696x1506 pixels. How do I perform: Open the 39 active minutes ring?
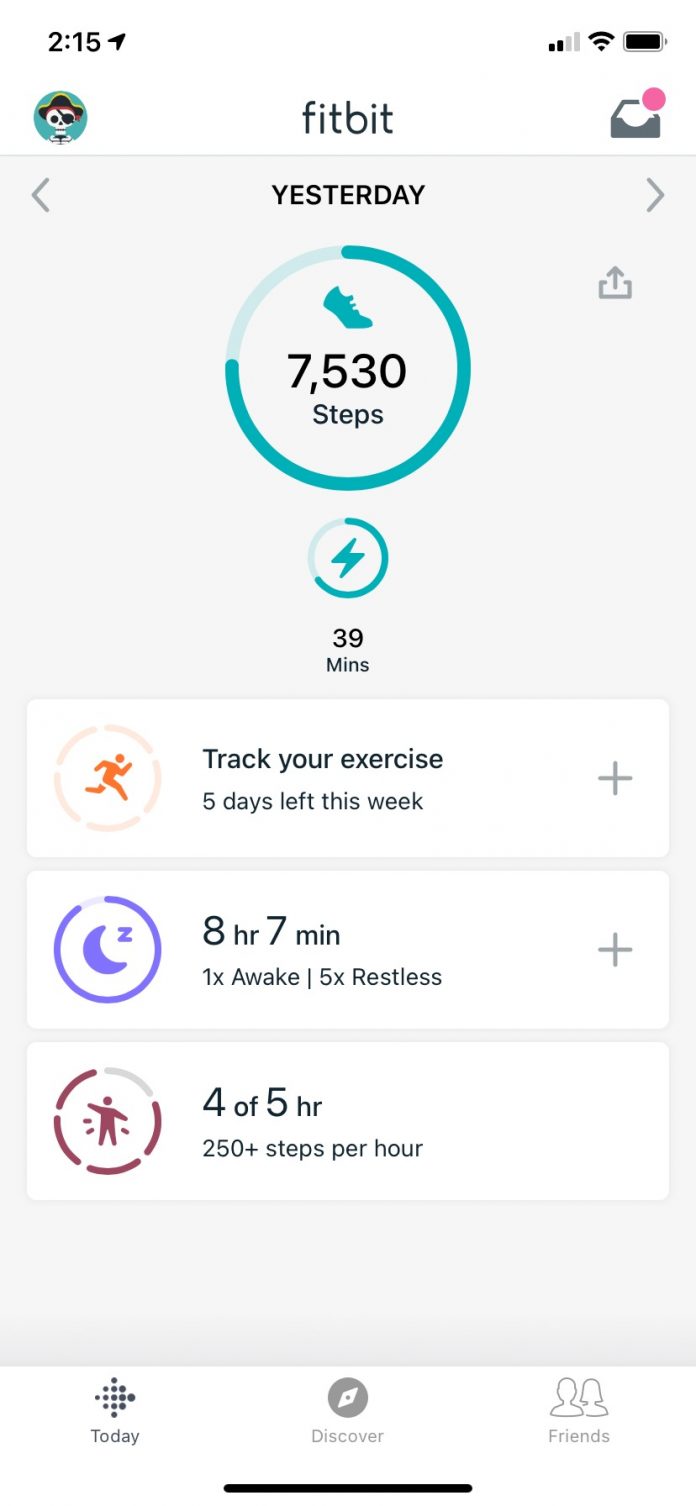[347, 558]
